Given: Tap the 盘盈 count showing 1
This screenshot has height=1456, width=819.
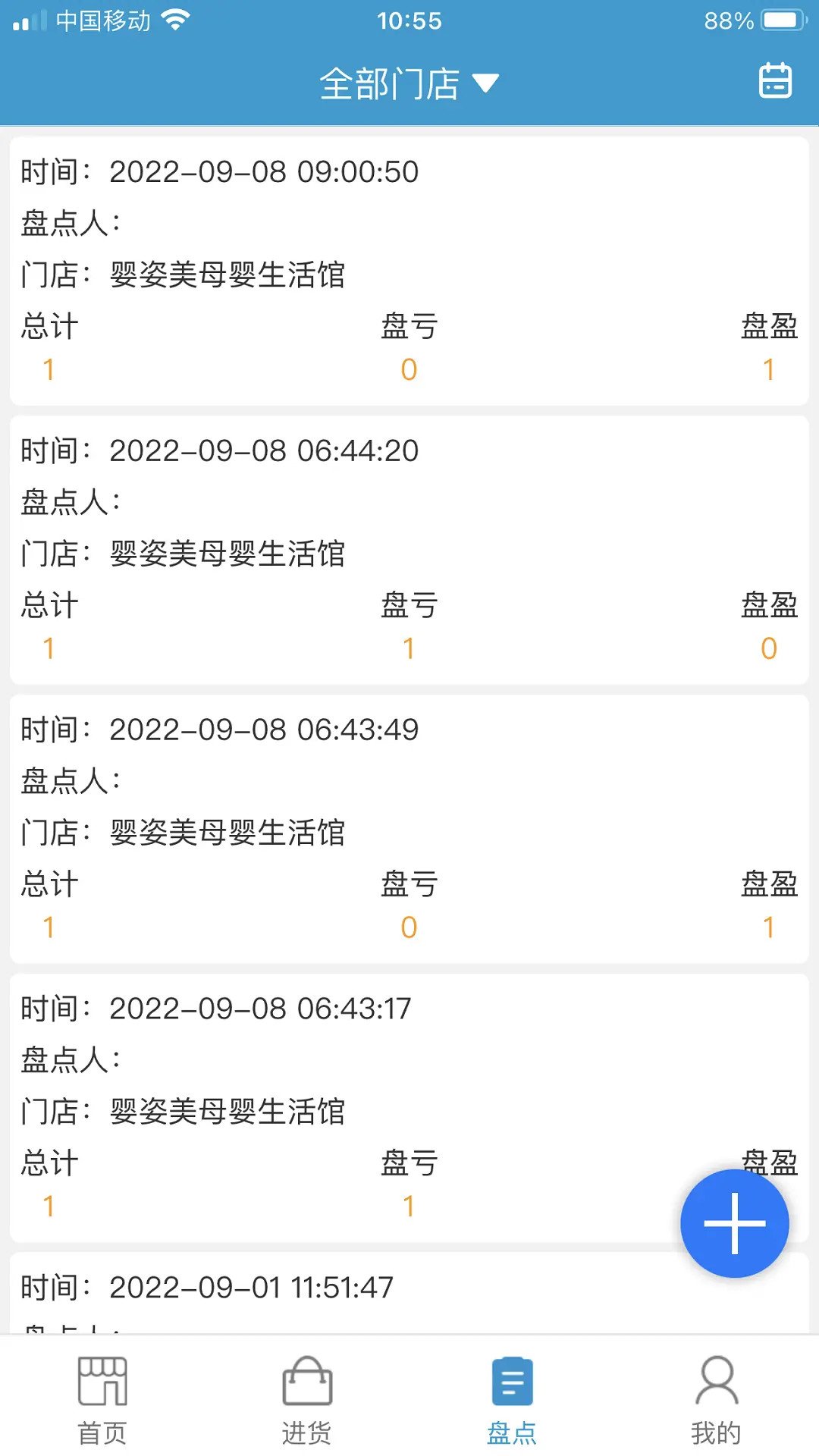Looking at the screenshot, I should (x=769, y=370).
